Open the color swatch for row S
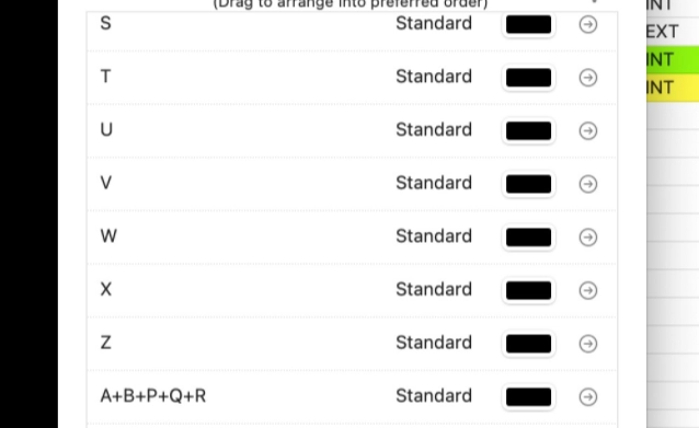 (528, 25)
